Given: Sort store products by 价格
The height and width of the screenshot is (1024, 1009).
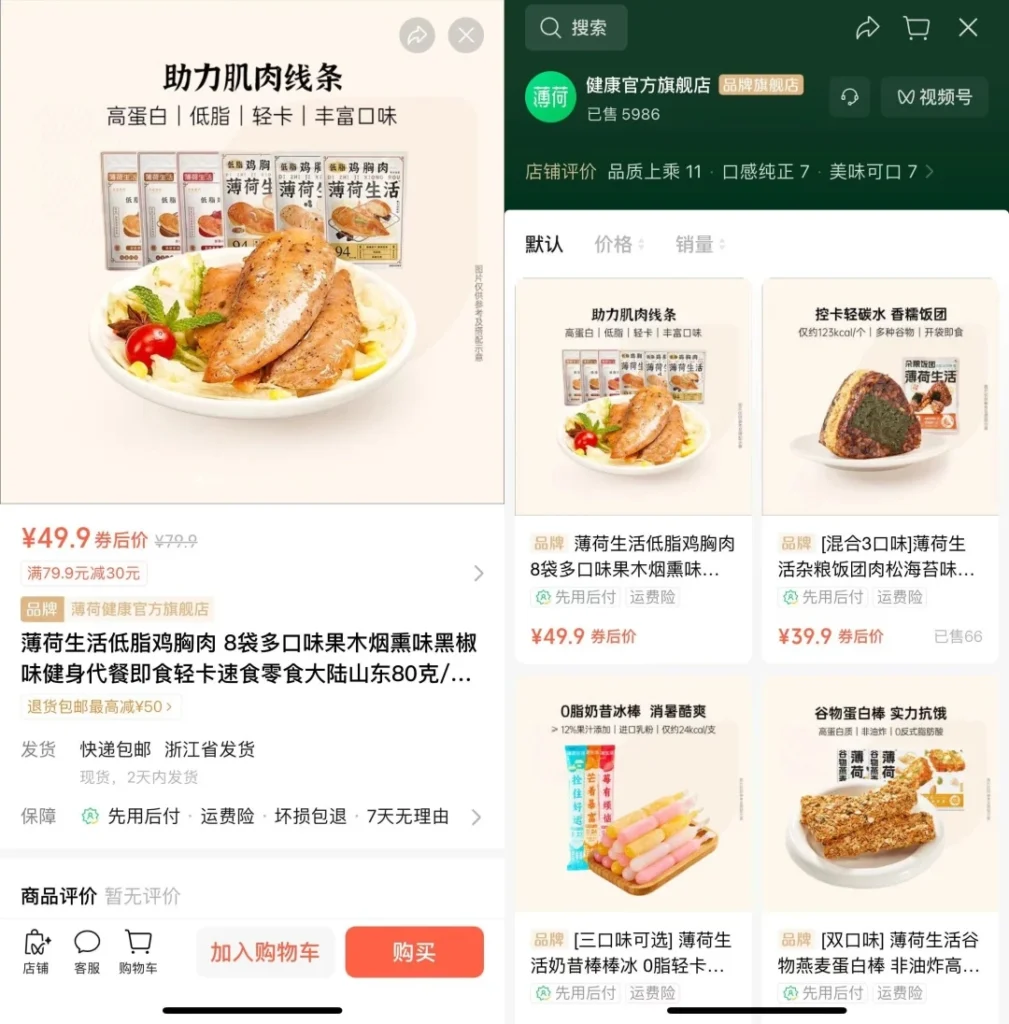Looking at the screenshot, I should tap(619, 244).
